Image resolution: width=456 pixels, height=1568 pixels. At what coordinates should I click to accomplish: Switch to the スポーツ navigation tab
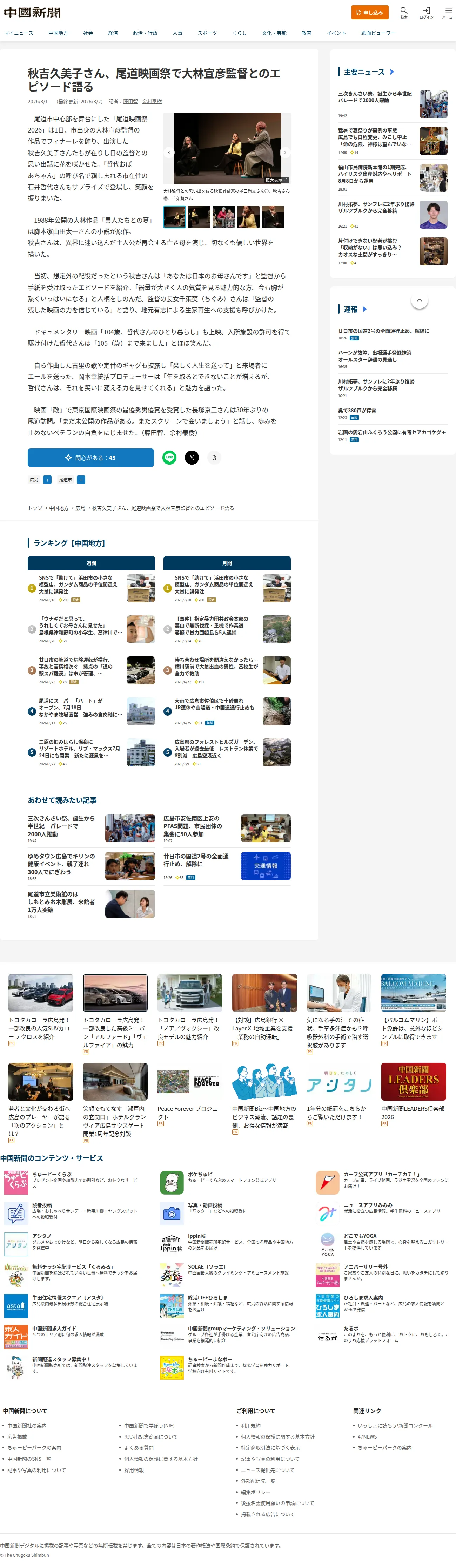click(207, 33)
